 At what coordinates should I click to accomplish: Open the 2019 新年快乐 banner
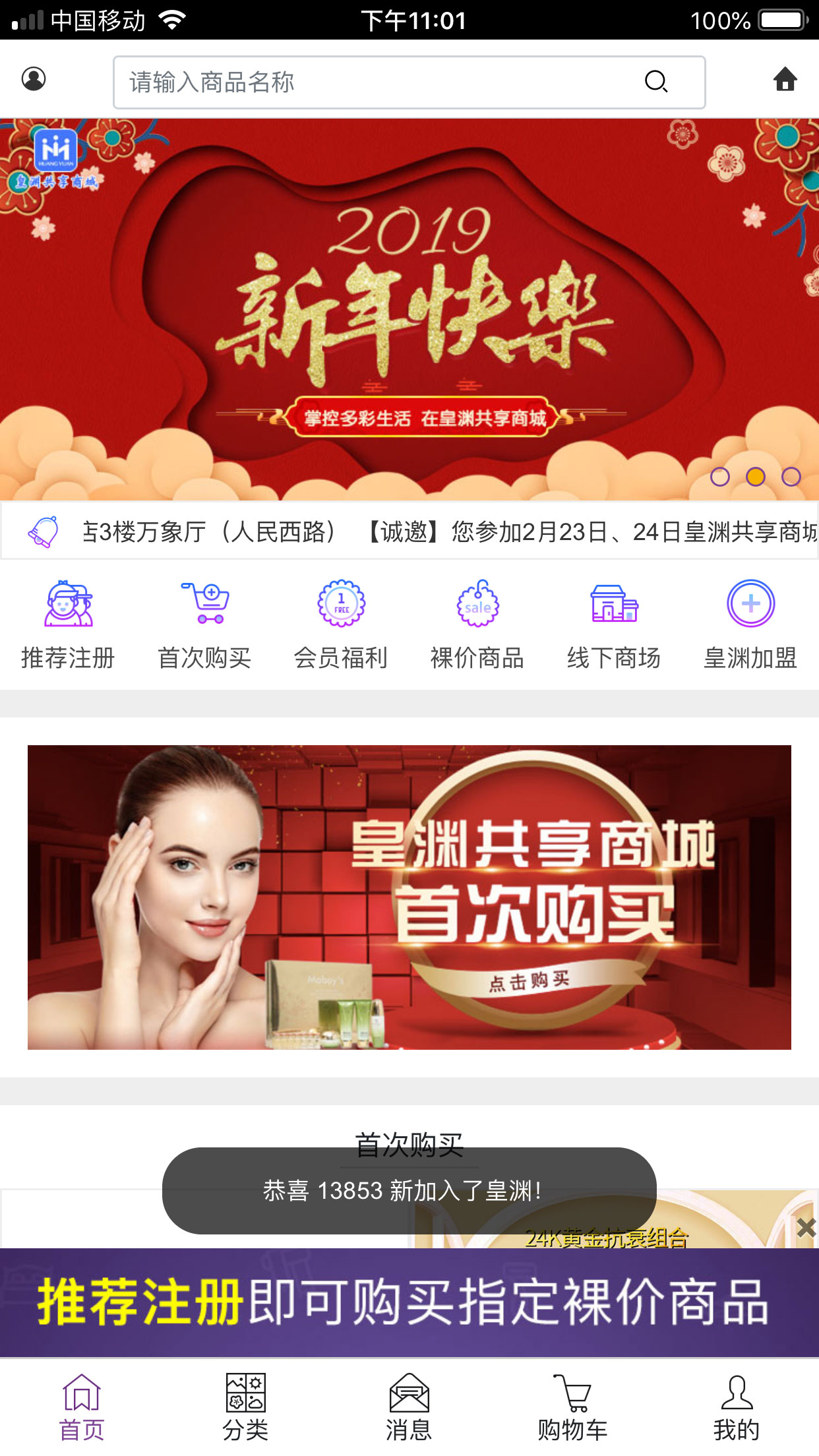pyautogui.click(x=409, y=310)
